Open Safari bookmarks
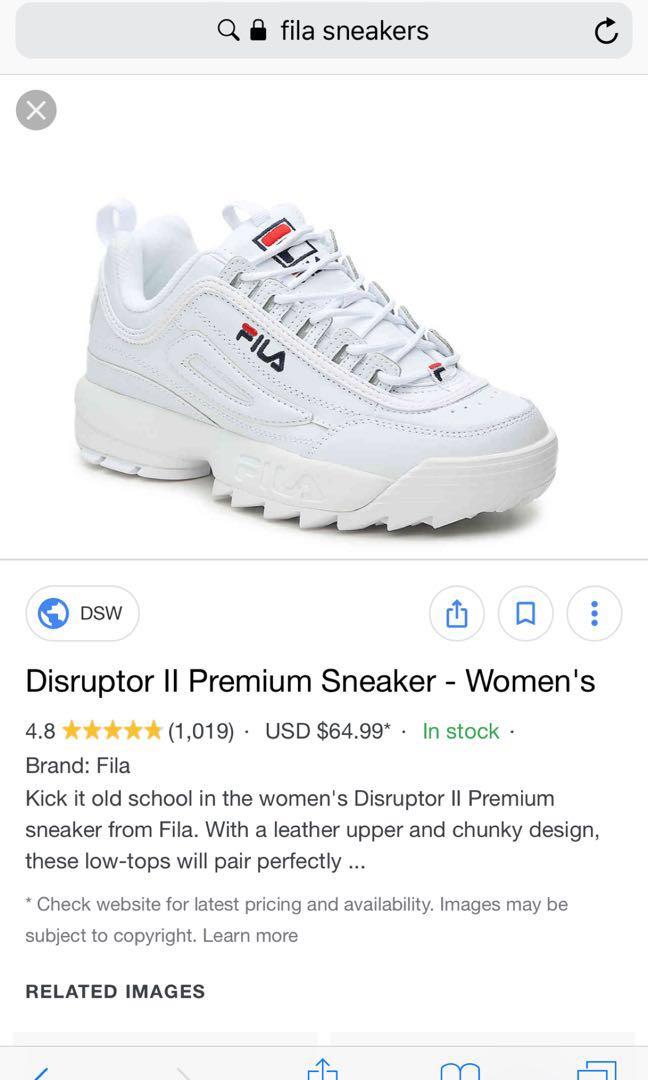Viewport: 648px width, 1080px height. [x=460, y=1071]
